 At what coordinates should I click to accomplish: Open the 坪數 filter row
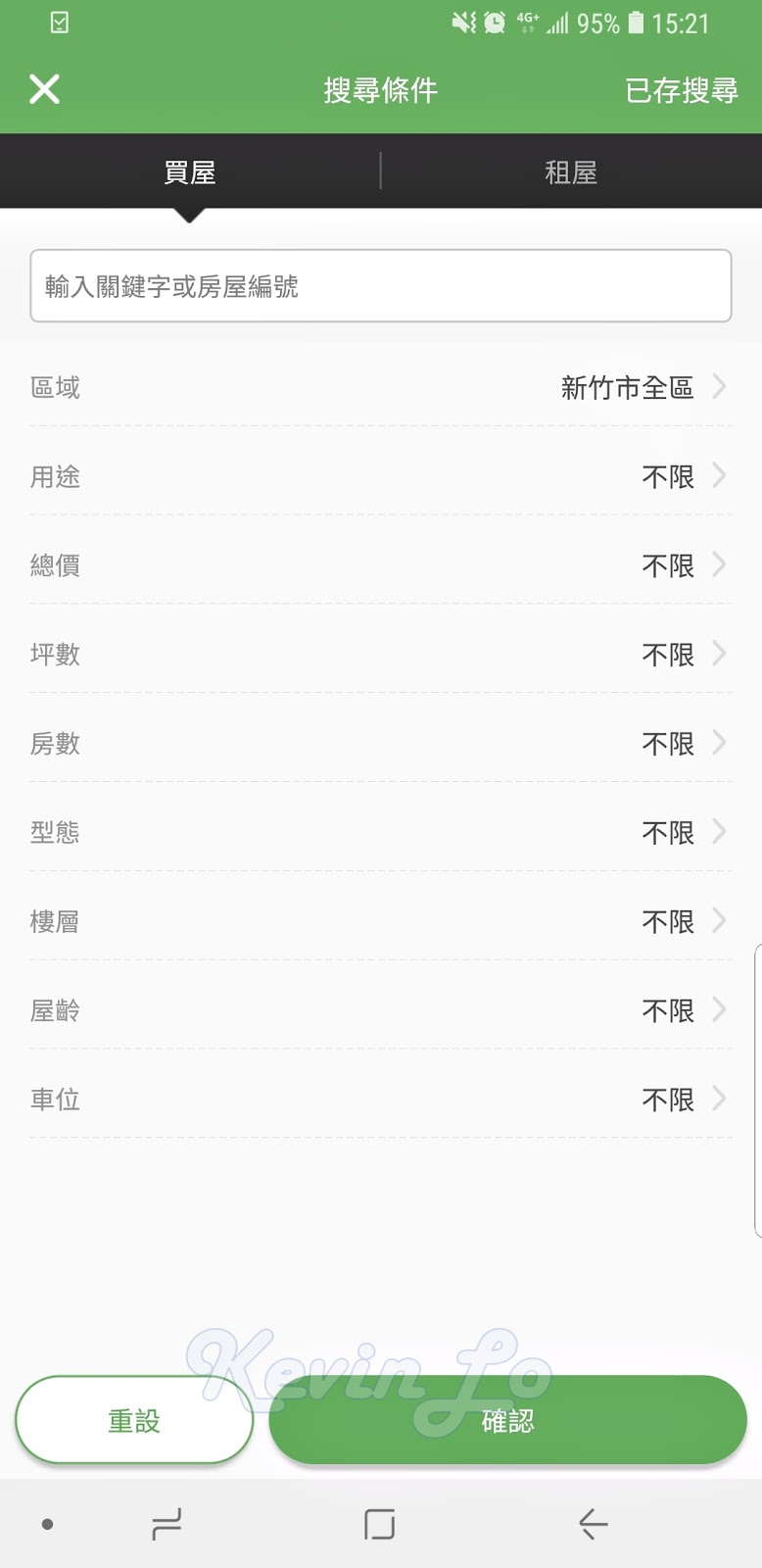tap(381, 654)
